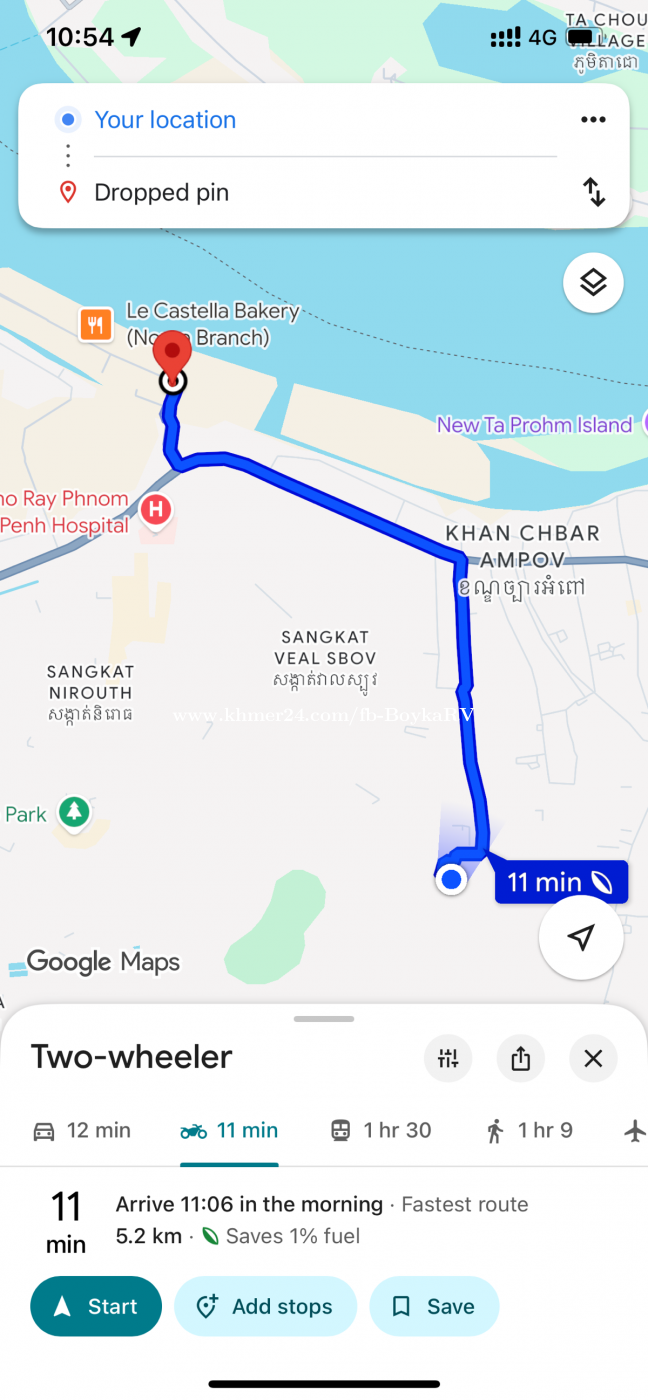This screenshot has height=1400, width=648.
Task: Switch to transit, 1 hr 30
Action: 381,1131
